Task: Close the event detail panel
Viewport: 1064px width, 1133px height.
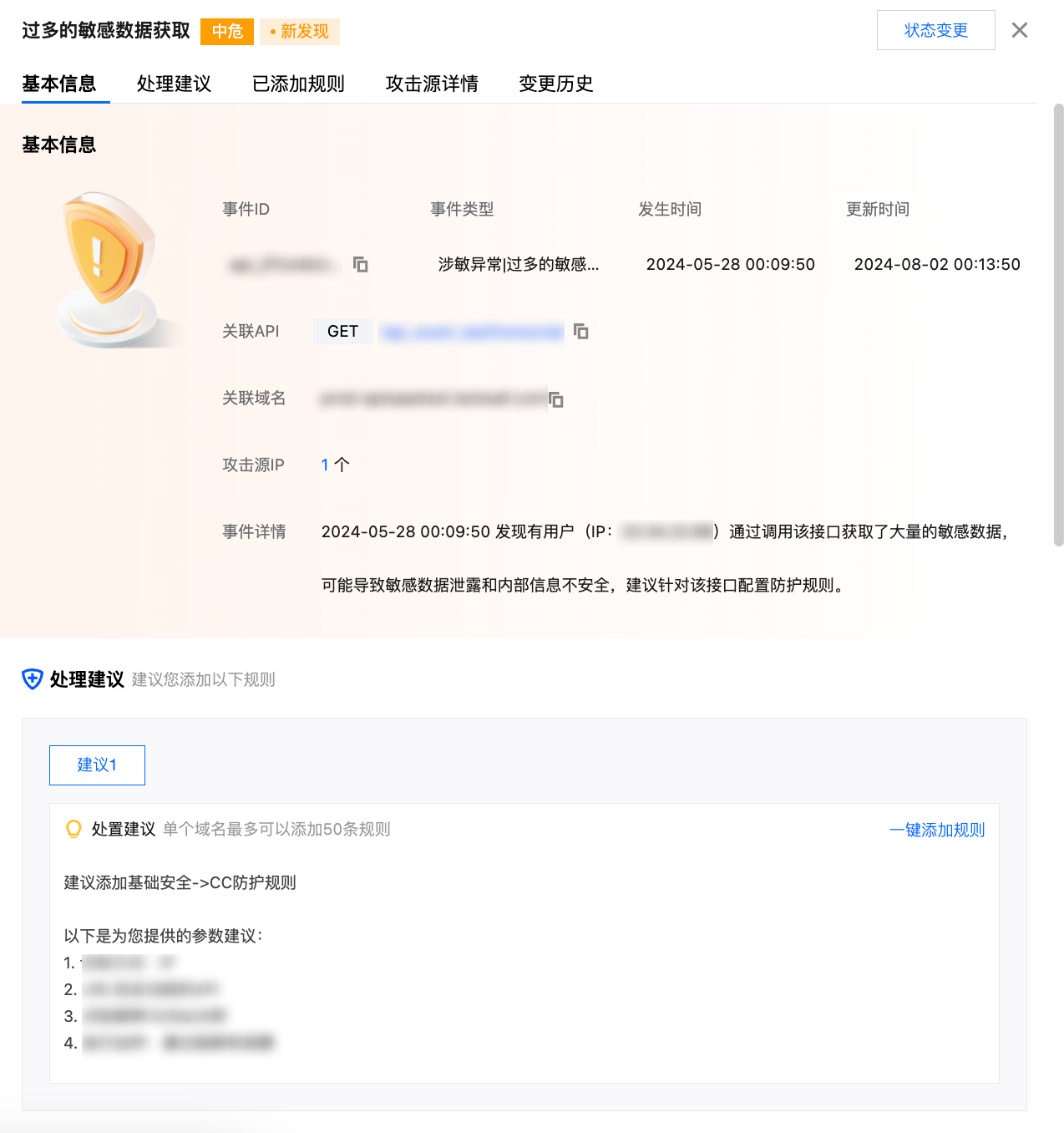Action: pyautogui.click(x=1019, y=31)
